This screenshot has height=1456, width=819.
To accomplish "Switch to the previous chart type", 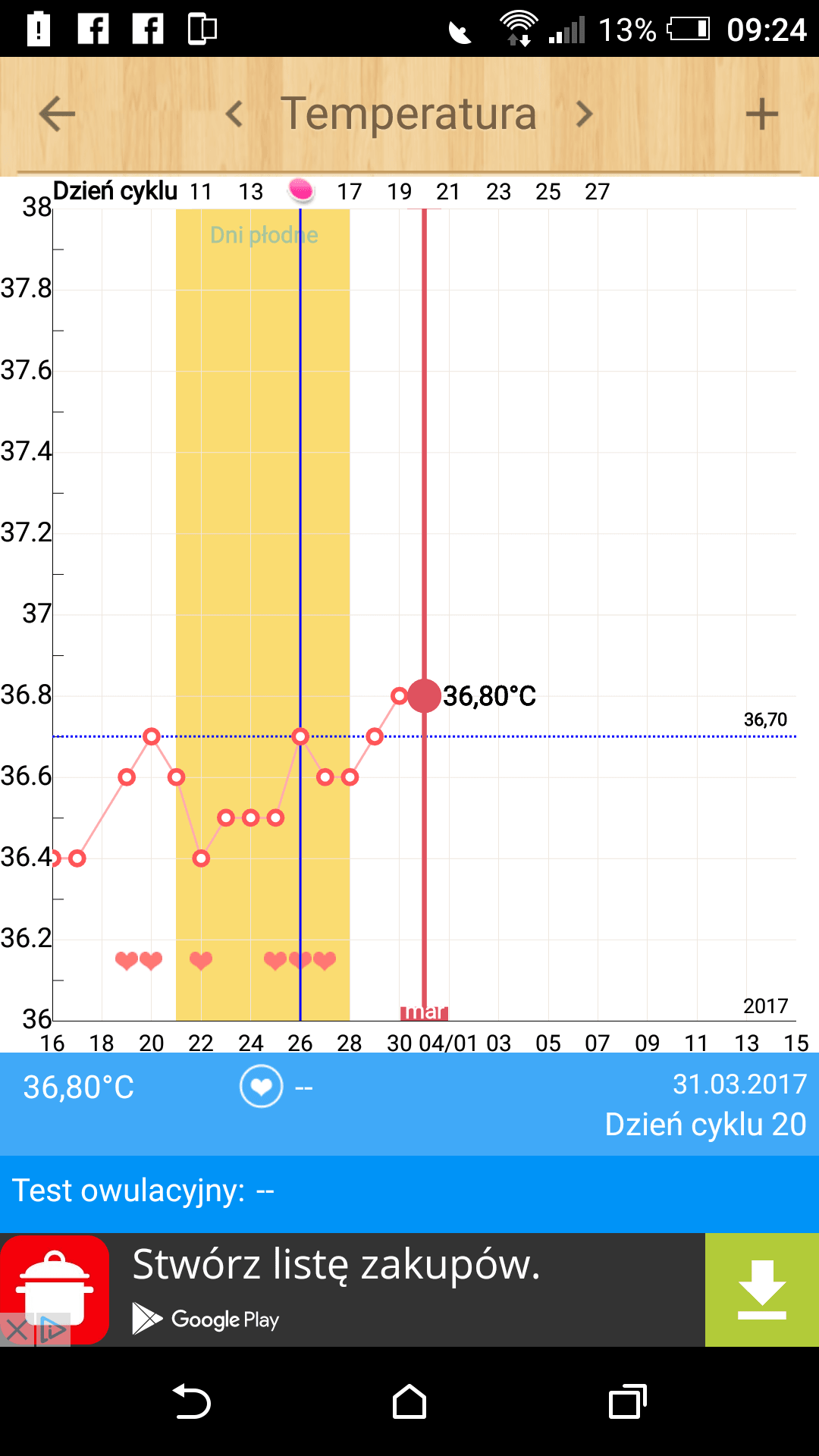I will tap(235, 115).
